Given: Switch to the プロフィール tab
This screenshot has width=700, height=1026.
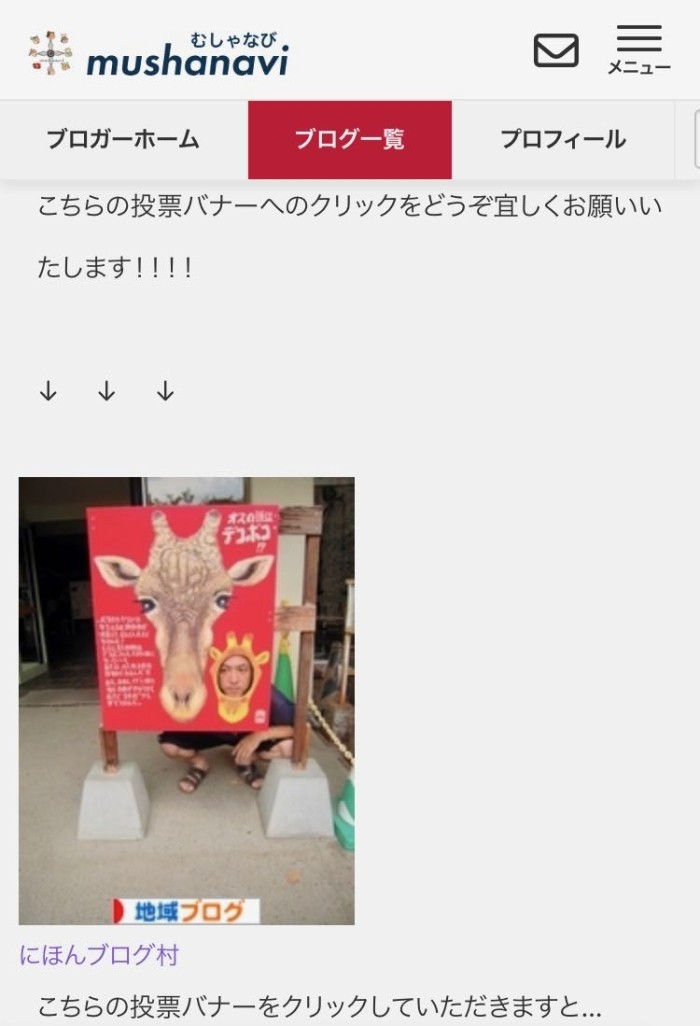Looking at the screenshot, I should point(563,140).
